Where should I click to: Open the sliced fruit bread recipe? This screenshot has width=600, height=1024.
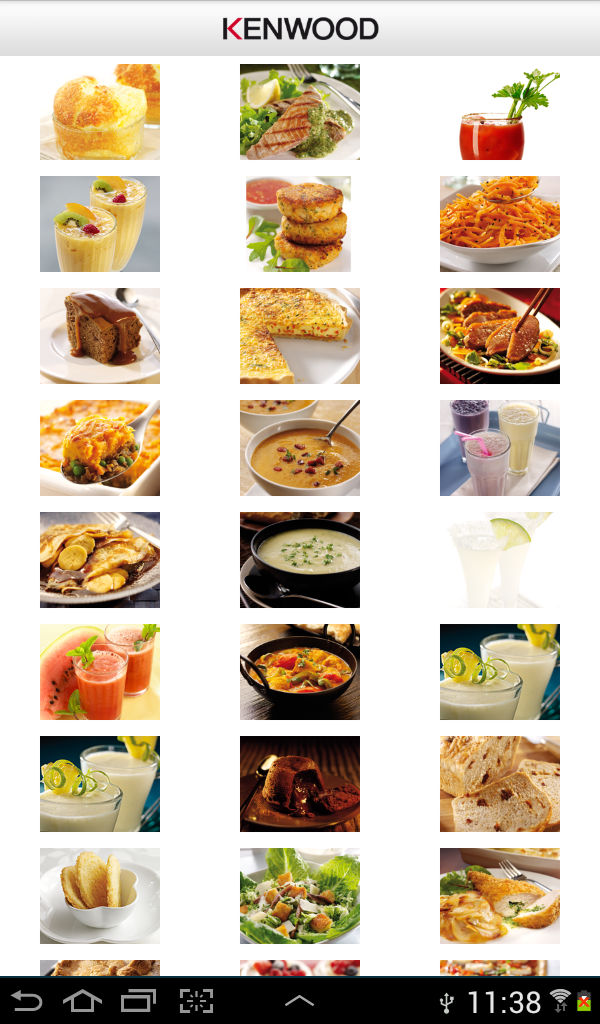click(500, 784)
